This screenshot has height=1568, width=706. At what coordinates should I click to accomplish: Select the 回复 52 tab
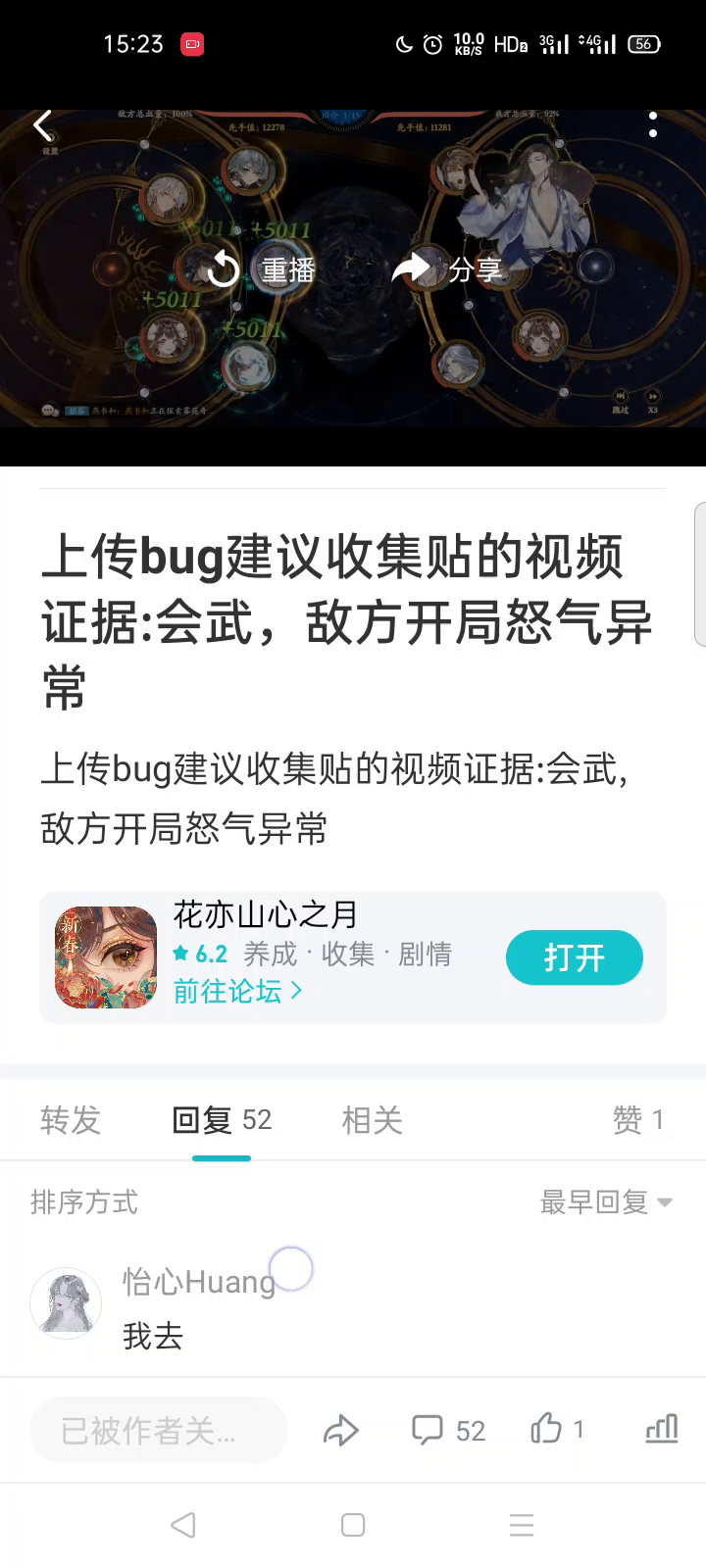coord(222,1120)
